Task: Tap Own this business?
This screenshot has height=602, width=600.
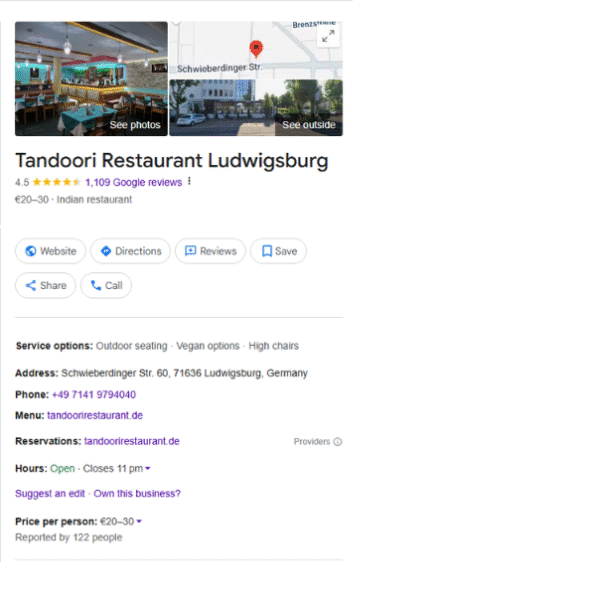Action: 138,493
